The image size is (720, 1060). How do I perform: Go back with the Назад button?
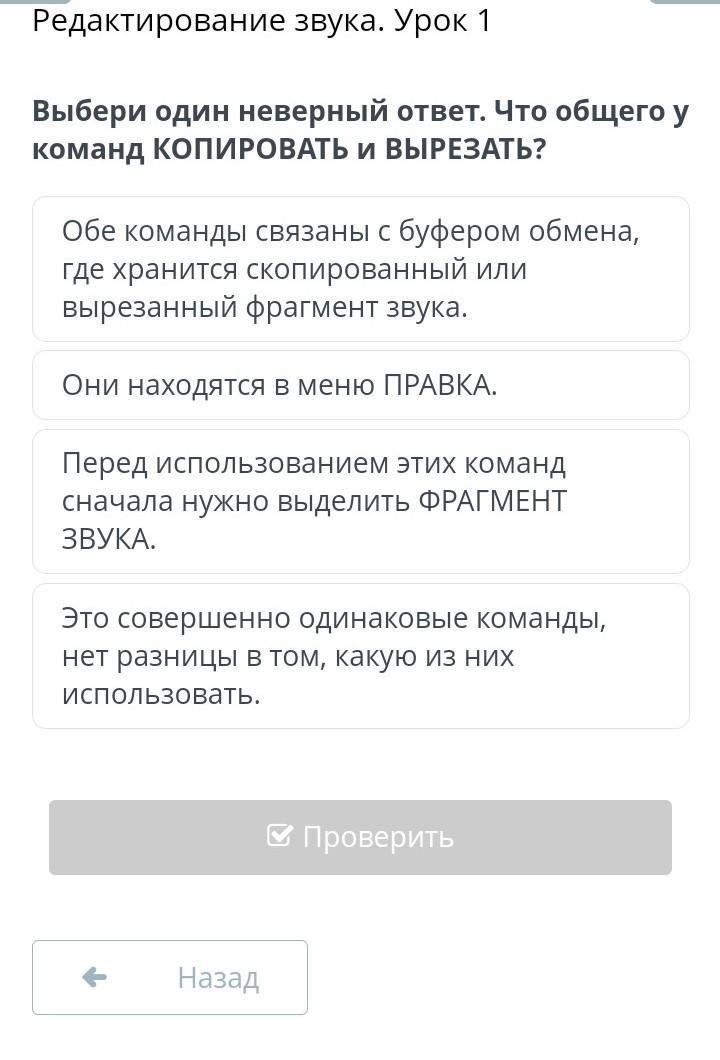[170, 977]
